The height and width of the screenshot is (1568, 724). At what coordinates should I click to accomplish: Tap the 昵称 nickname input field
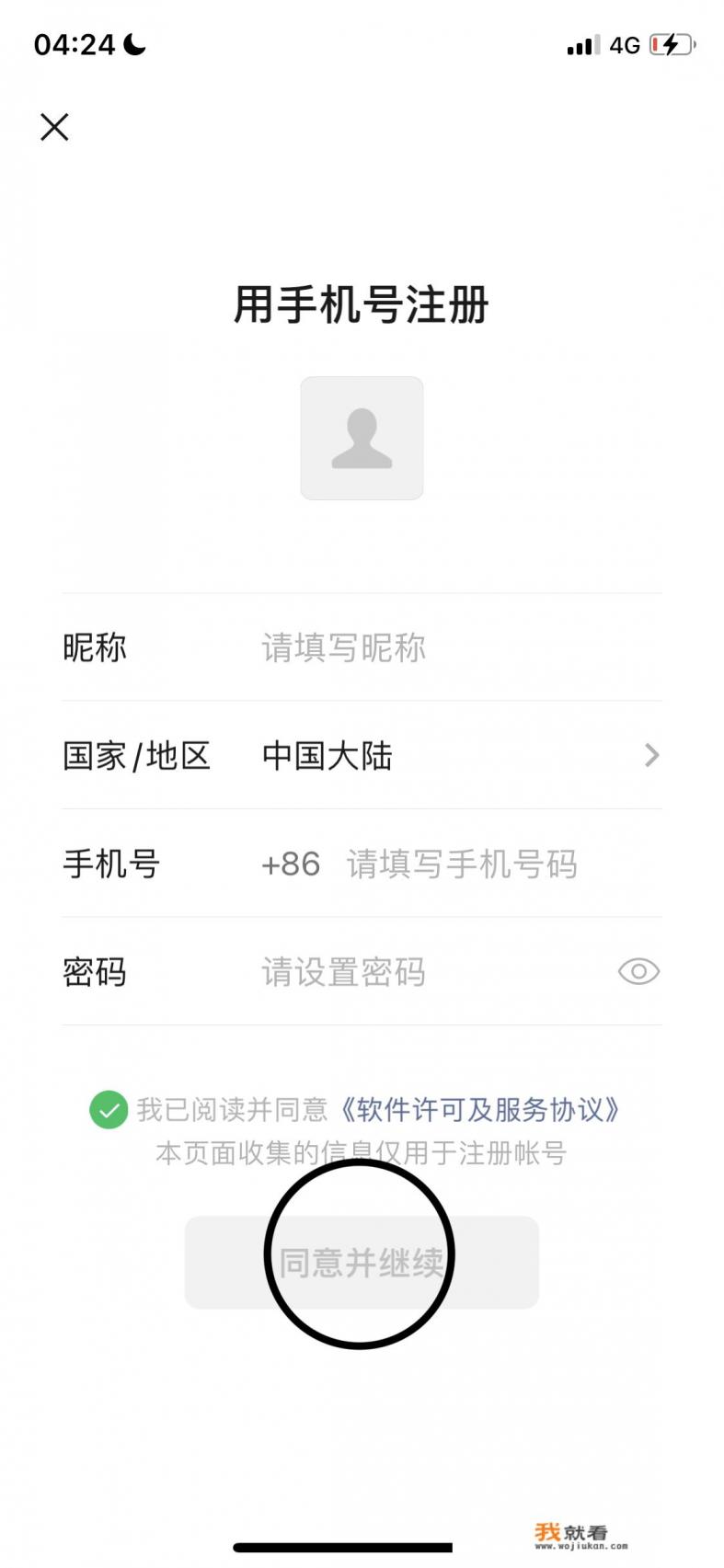point(442,648)
